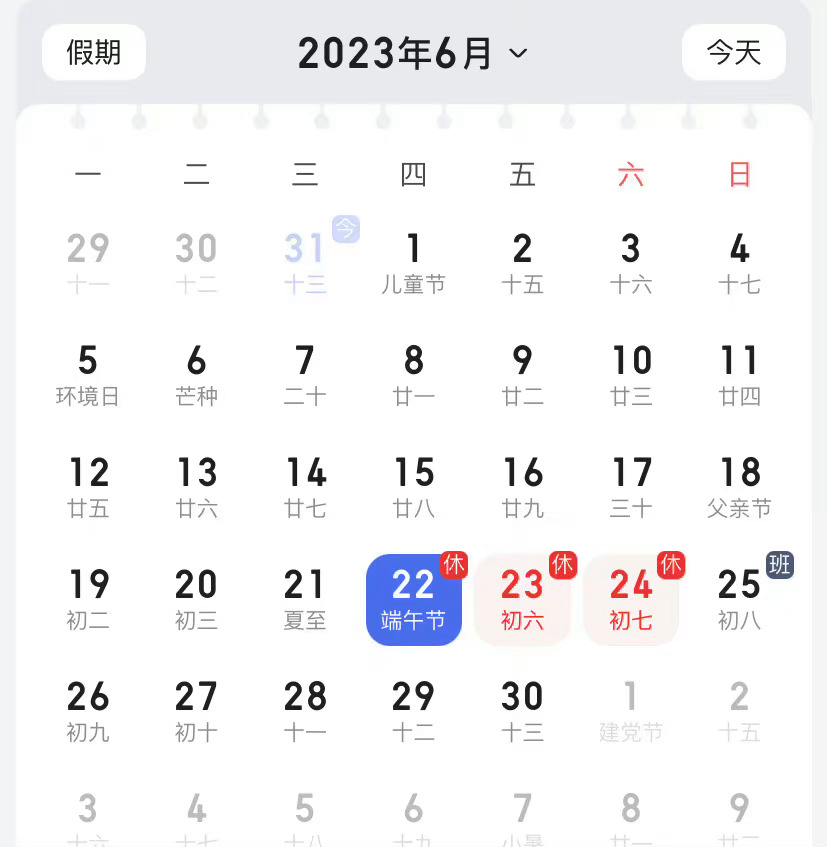This screenshot has width=827, height=847.
Task: Select June 1 儿童节
Action: pyautogui.click(x=413, y=262)
